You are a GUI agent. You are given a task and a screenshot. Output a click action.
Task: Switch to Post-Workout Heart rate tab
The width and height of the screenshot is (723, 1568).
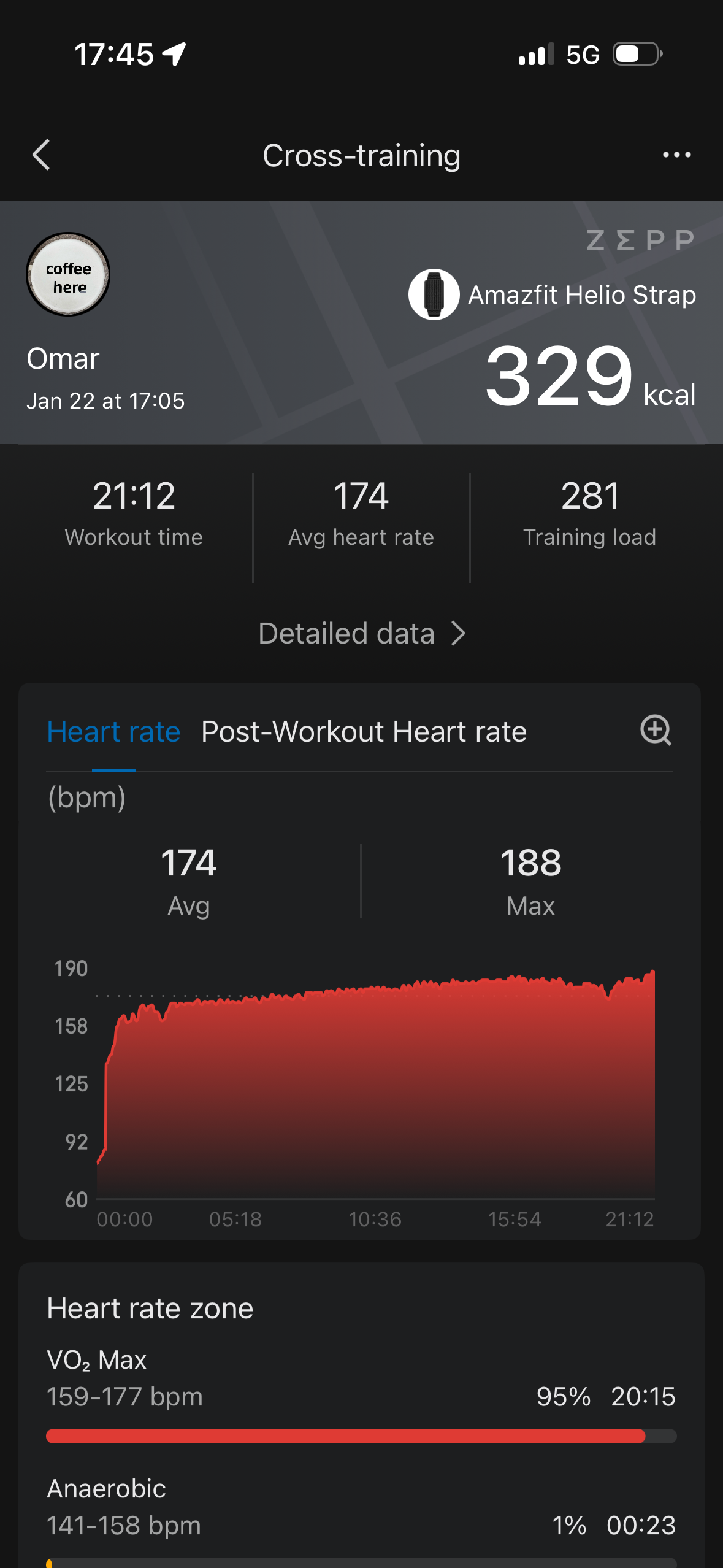(363, 731)
